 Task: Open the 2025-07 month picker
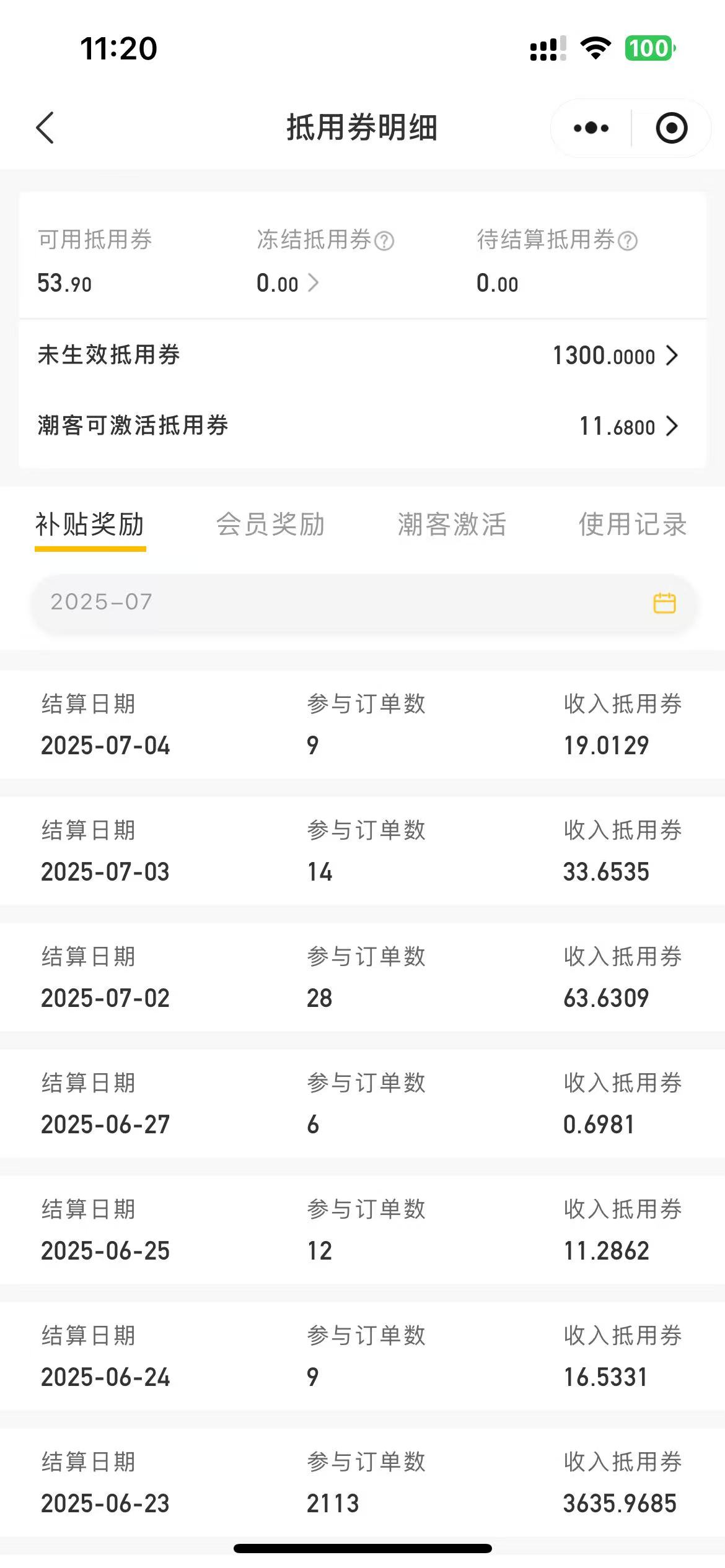tap(364, 603)
